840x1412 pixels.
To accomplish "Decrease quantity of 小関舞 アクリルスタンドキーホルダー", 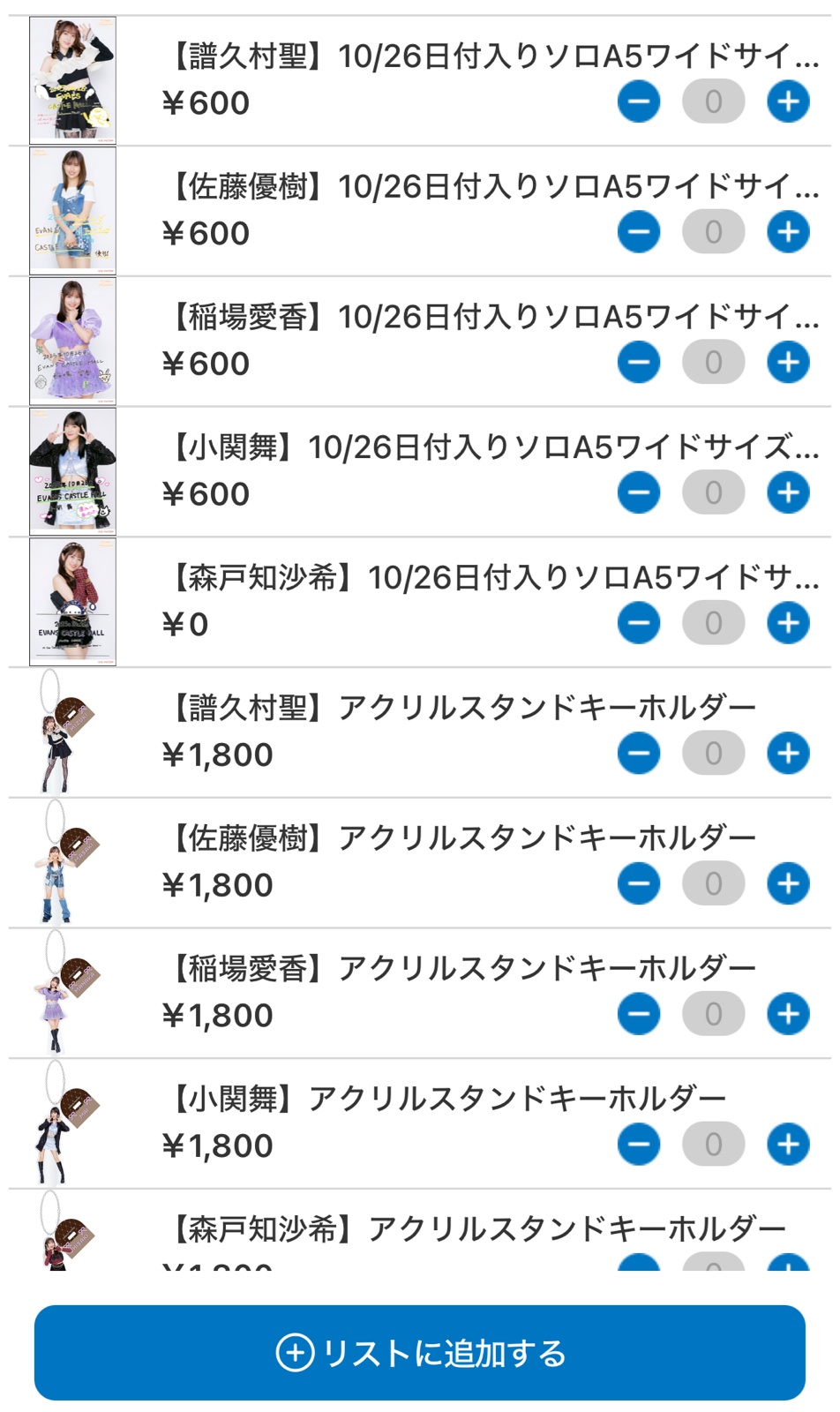I will click(x=639, y=1145).
